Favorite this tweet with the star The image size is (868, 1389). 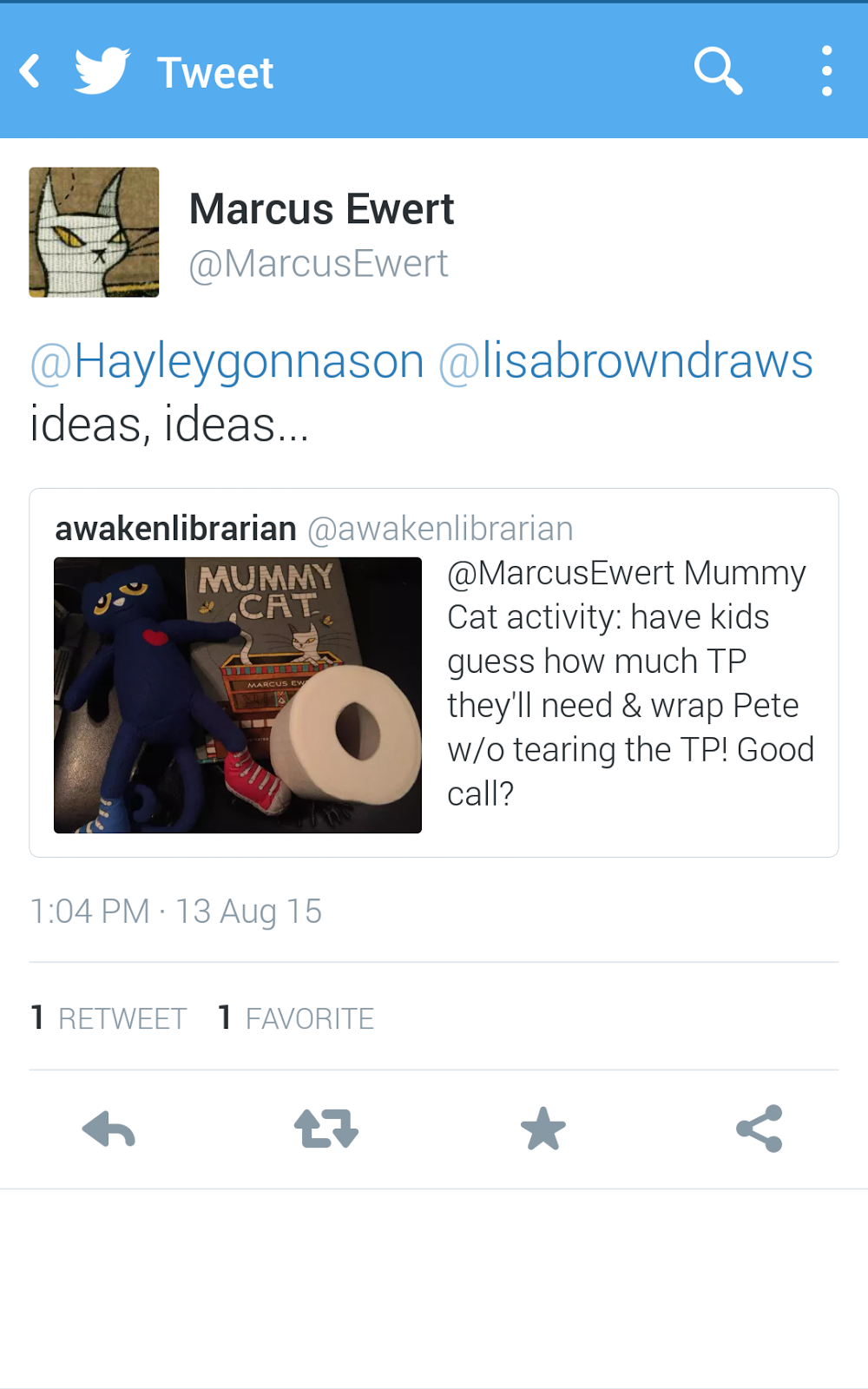pyautogui.click(x=542, y=1129)
